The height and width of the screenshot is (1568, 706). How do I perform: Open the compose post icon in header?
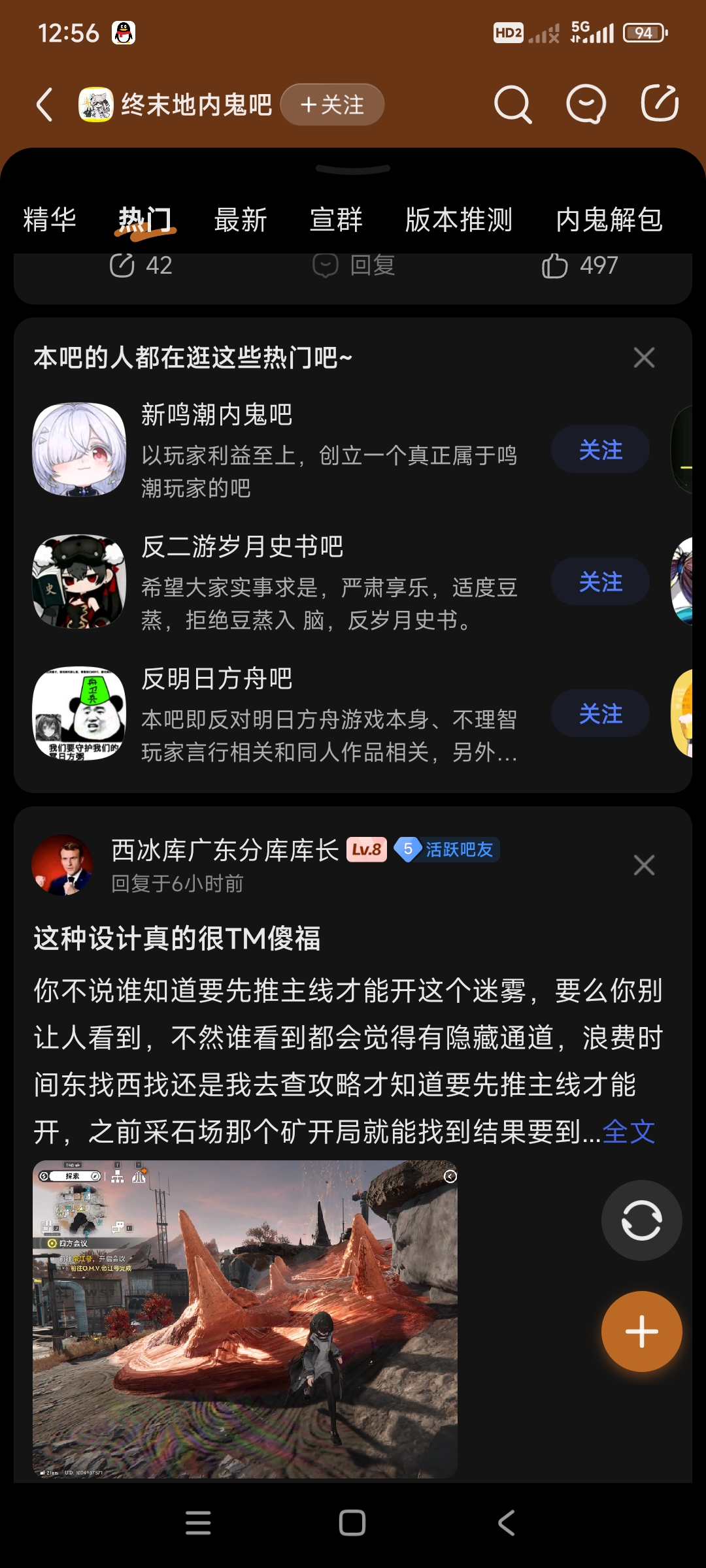click(659, 105)
